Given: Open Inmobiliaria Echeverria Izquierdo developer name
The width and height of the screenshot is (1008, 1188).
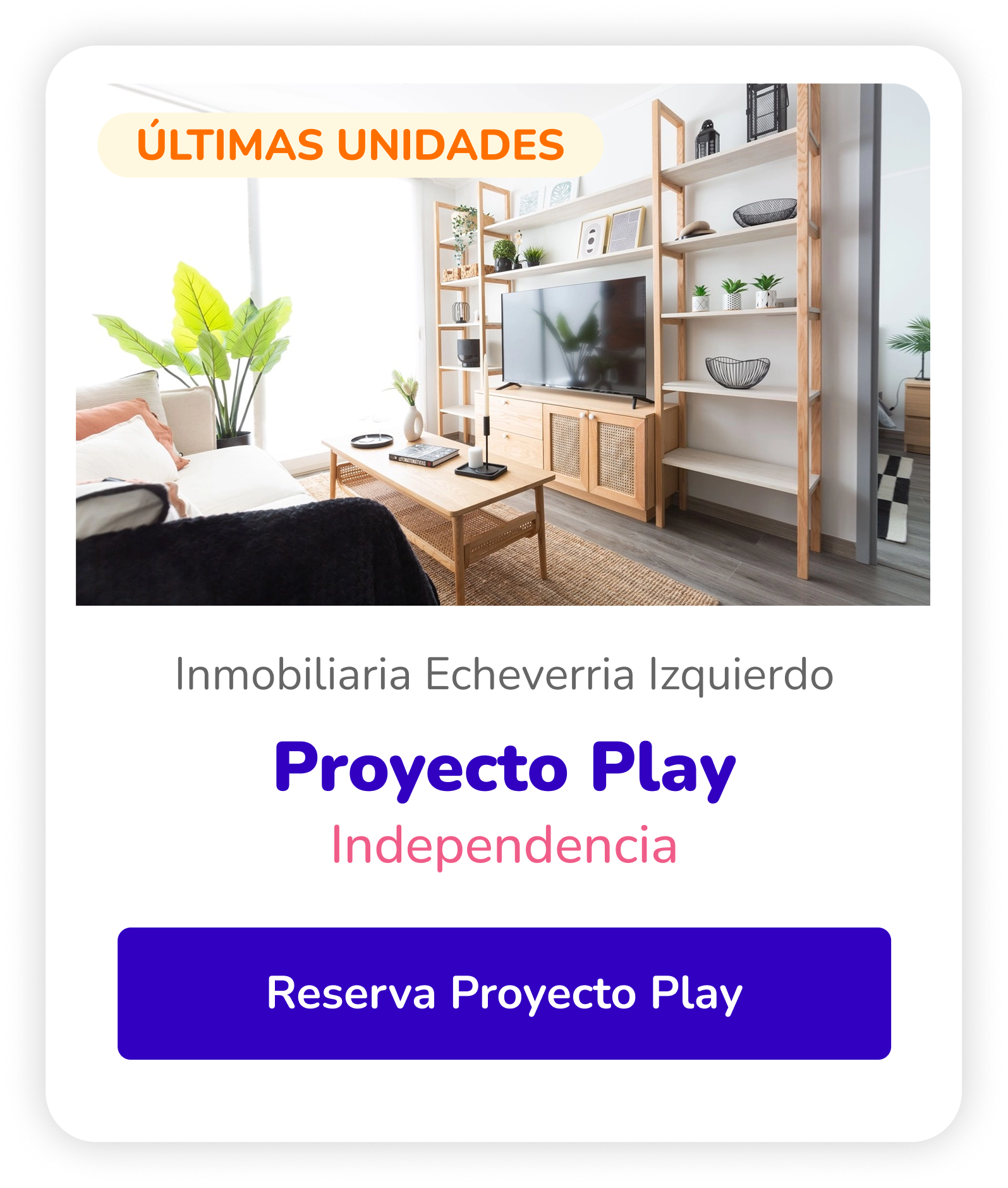Looking at the screenshot, I should coord(504,677).
